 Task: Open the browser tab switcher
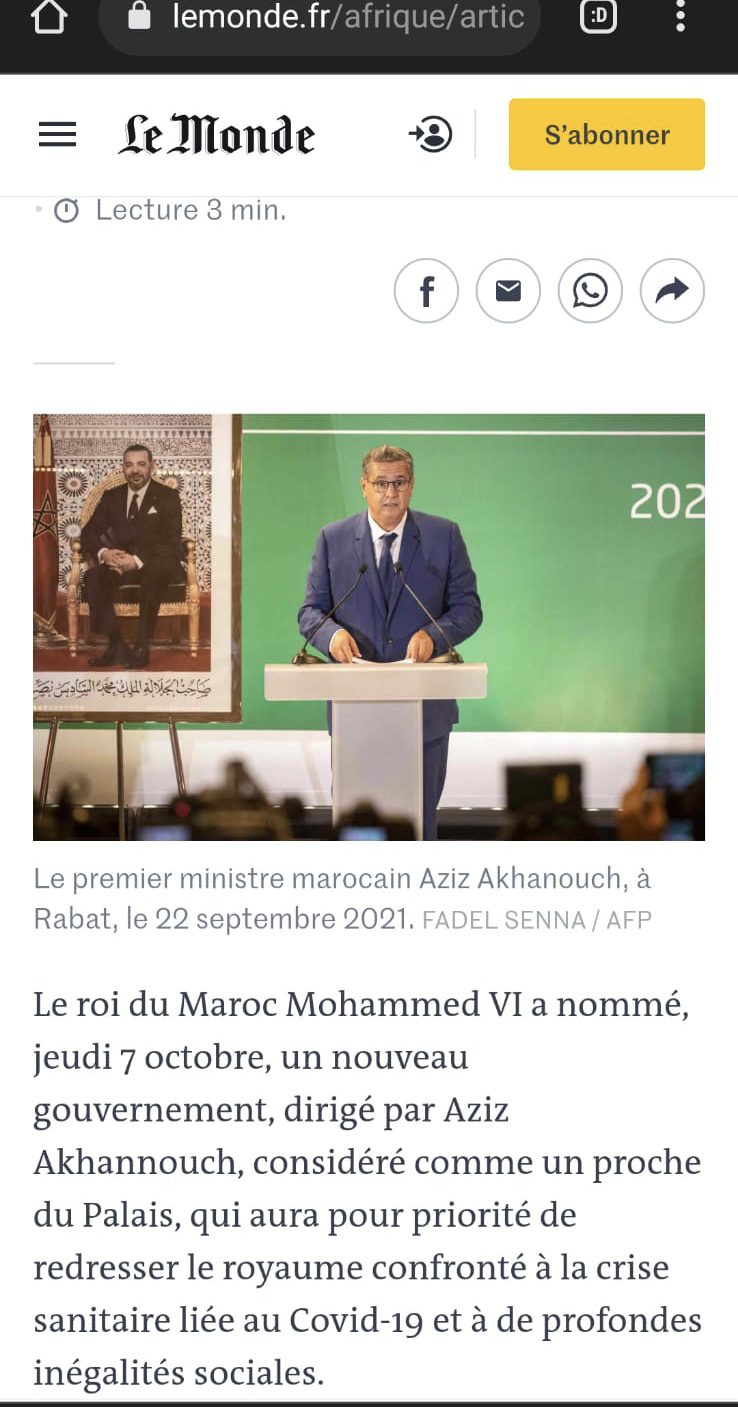click(599, 18)
